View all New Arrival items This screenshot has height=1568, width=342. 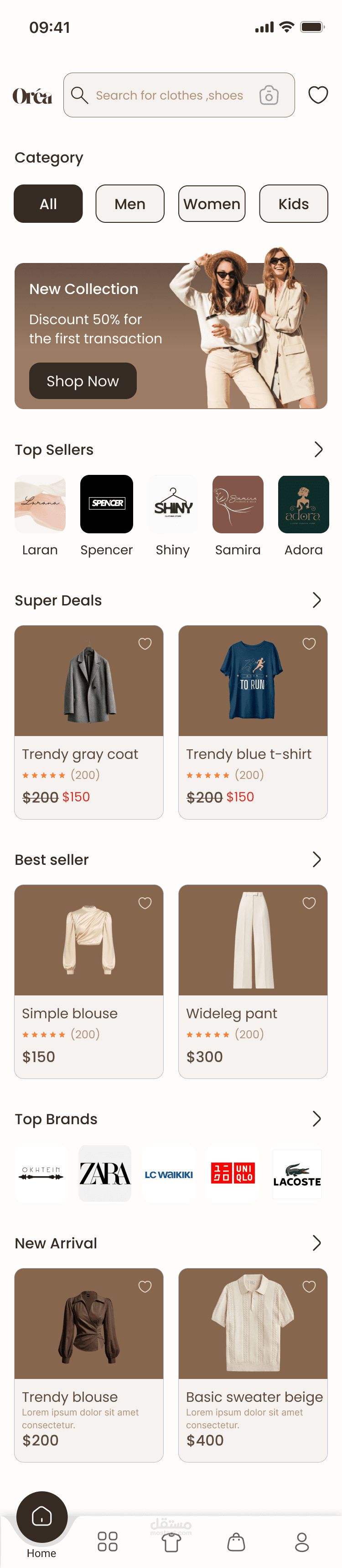pos(316,1243)
